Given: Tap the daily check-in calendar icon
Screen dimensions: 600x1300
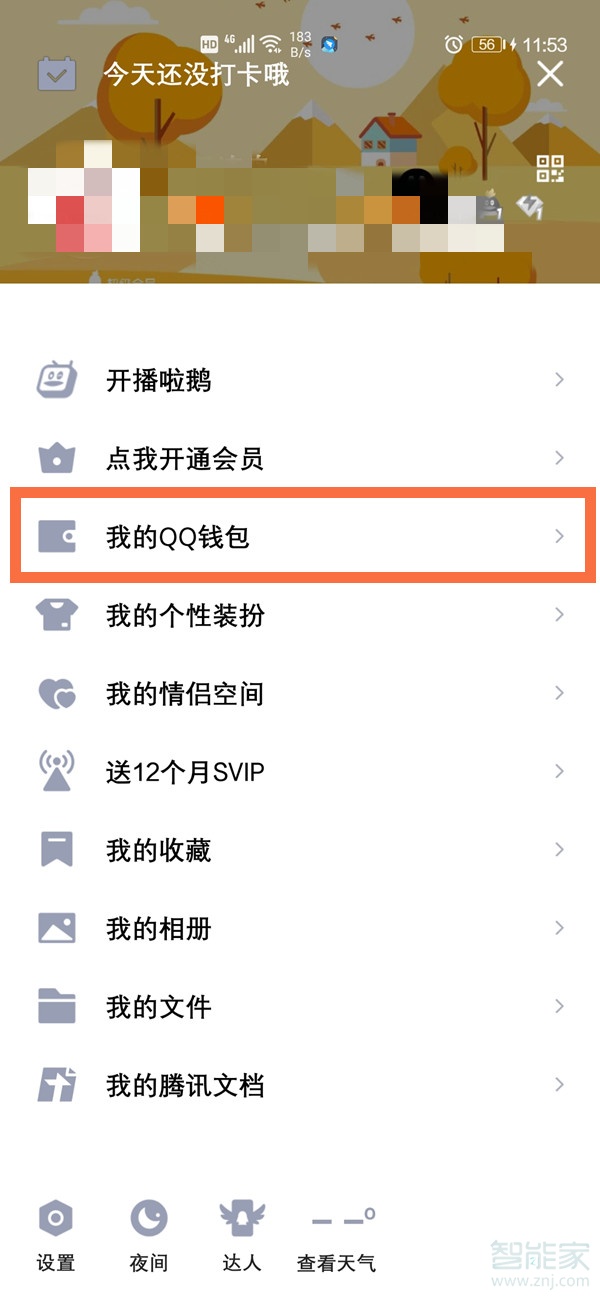Looking at the screenshot, I should (x=56, y=74).
